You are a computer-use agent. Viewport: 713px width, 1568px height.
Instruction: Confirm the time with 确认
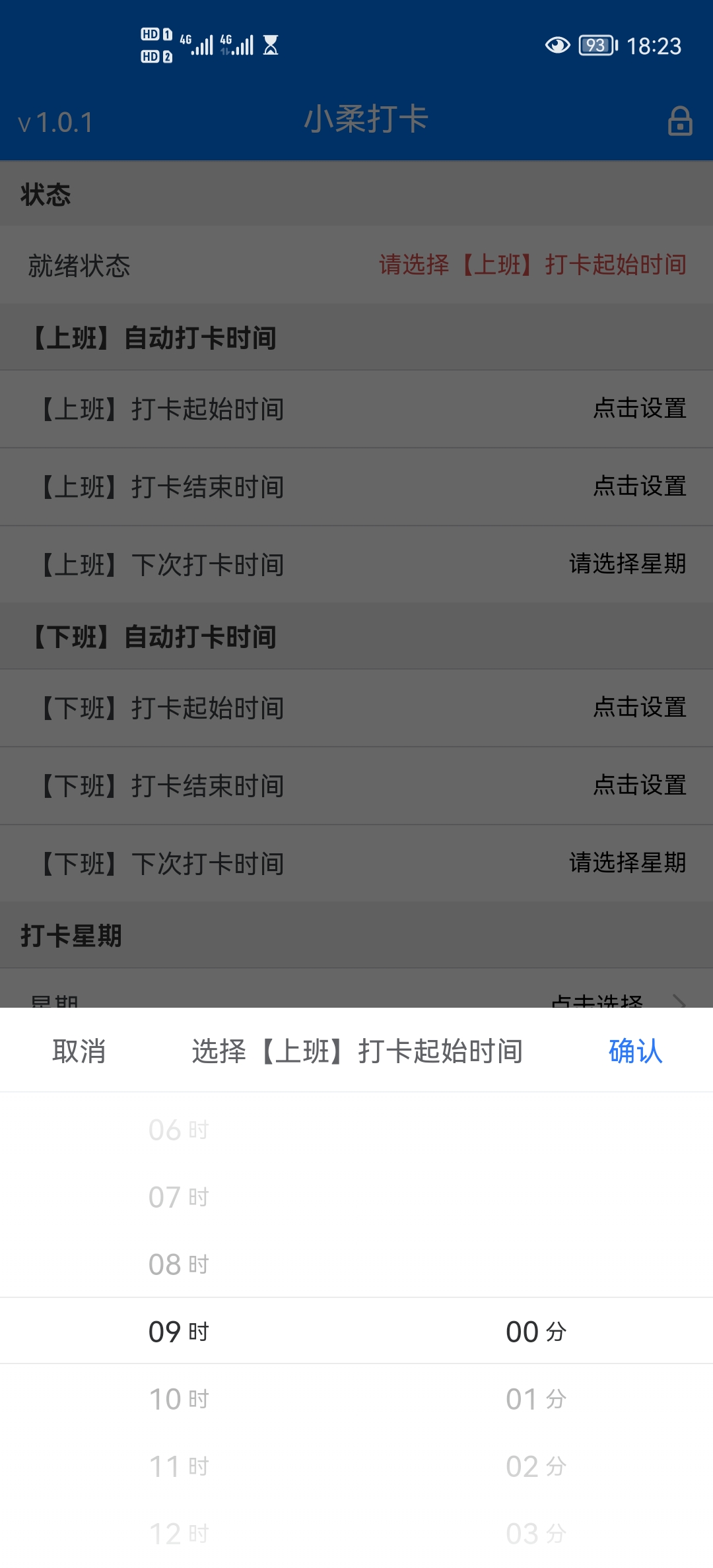(635, 1051)
